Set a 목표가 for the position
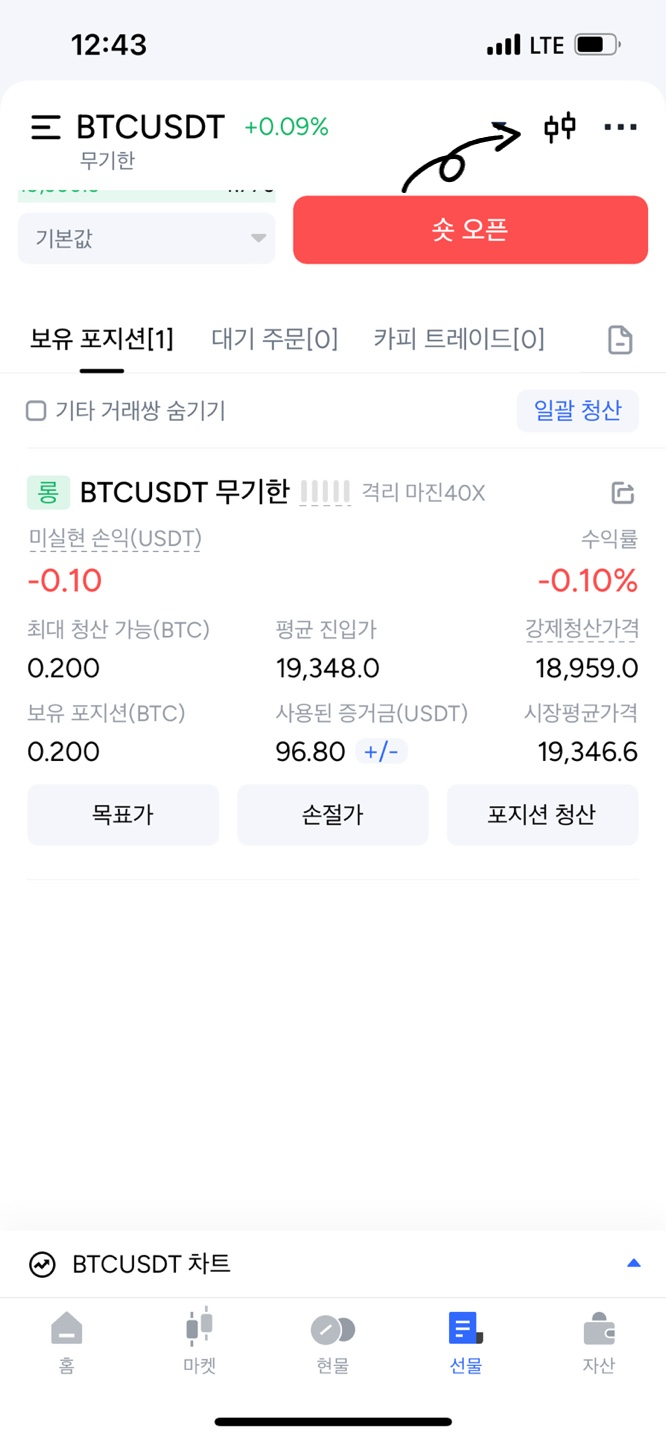The image size is (666, 1440). pos(123,814)
